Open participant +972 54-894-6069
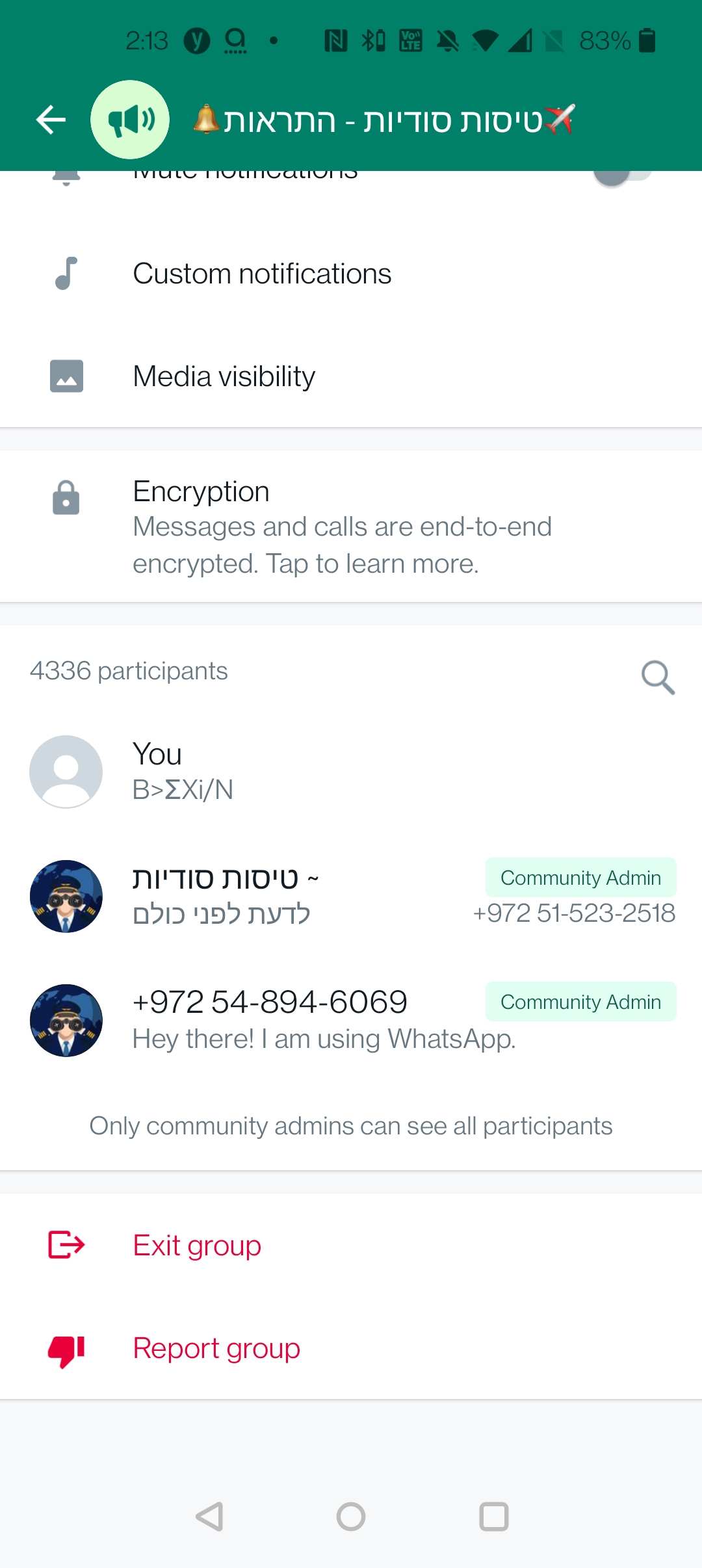The width and height of the screenshot is (702, 1568). tap(351, 1021)
